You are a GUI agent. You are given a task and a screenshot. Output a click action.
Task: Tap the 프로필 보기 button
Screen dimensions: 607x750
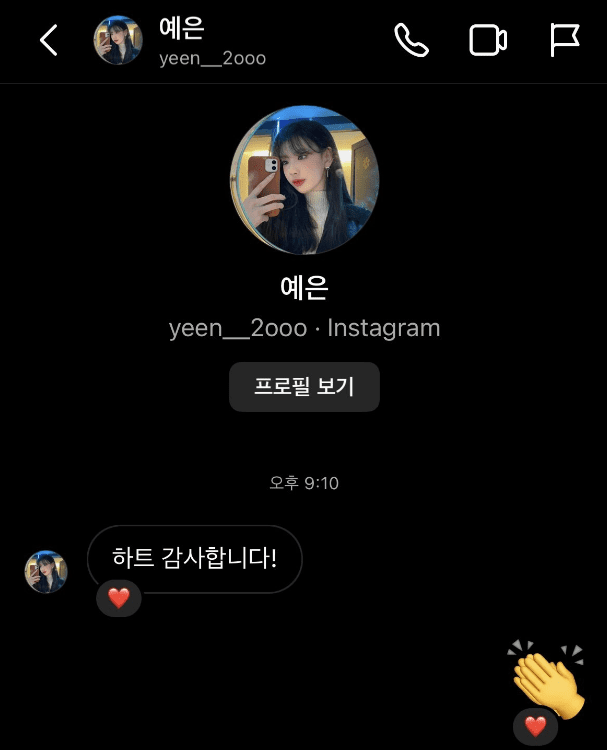(x=304, y=387)
